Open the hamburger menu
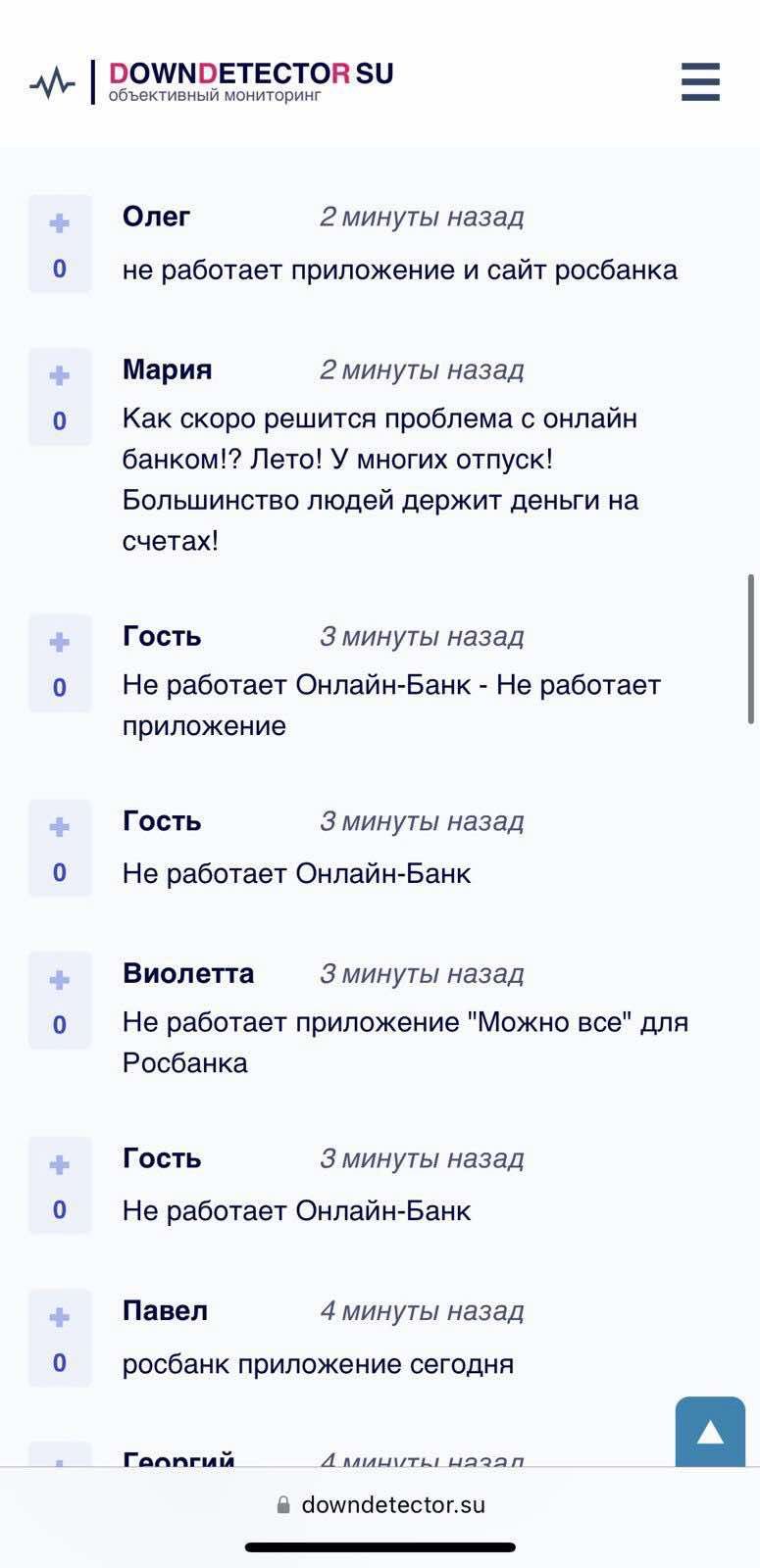Image resolution: width=760 pixels, height=1568 pixels. coord(700,81)
